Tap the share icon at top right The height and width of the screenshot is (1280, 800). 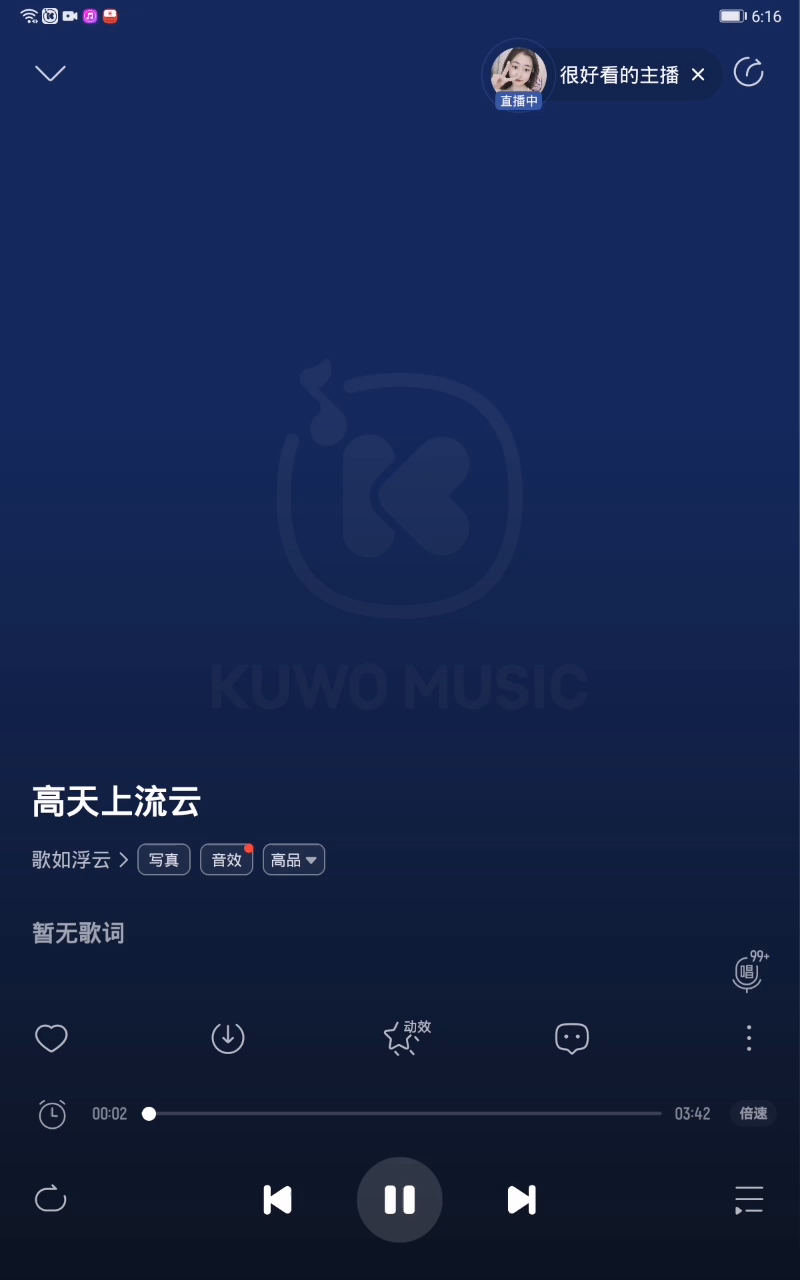coord(748,73)
